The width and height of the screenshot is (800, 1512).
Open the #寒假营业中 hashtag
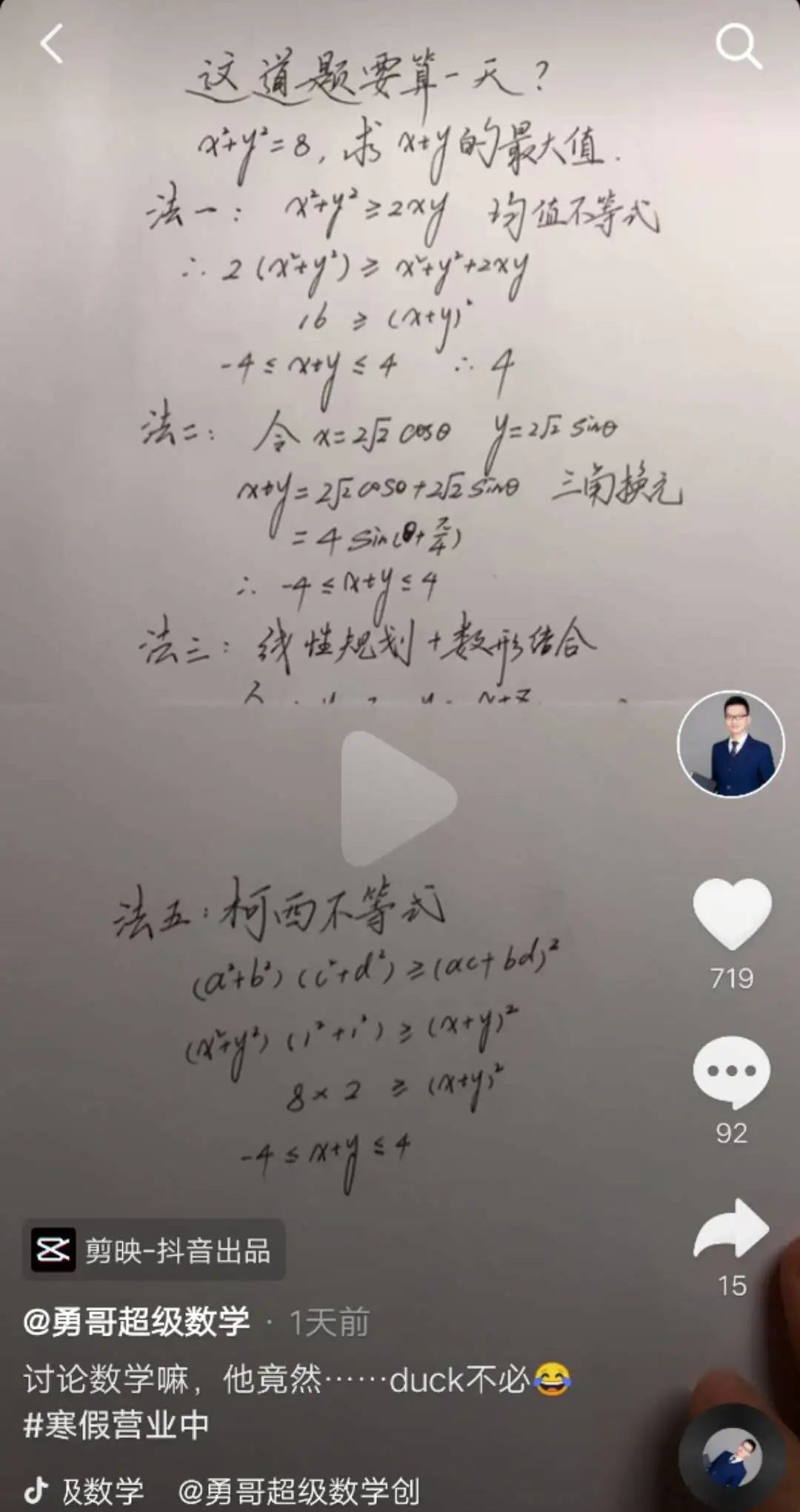116,1425
